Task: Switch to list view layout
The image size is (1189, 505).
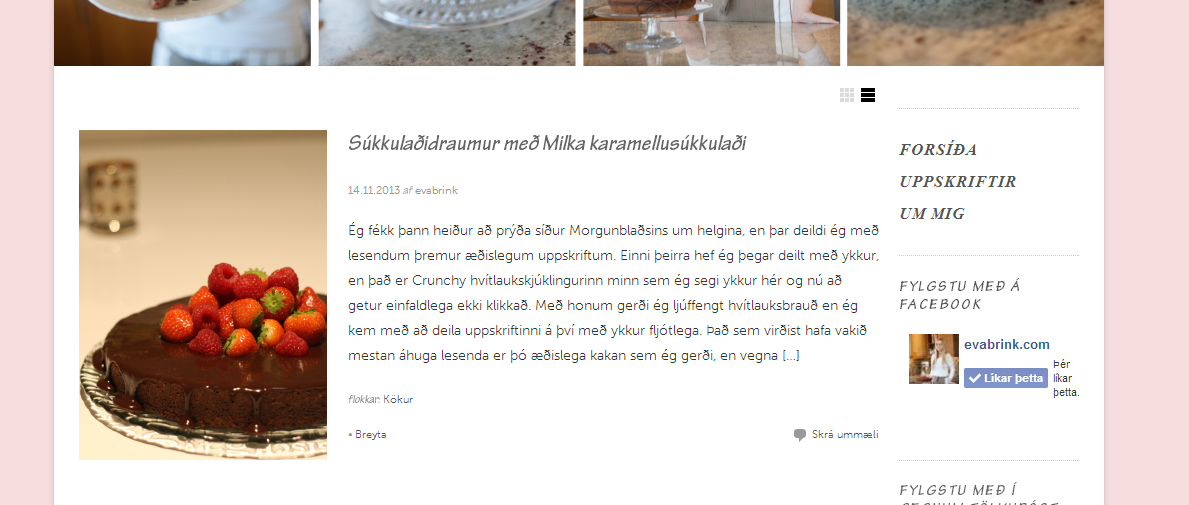Action: (x=868, y=95)
